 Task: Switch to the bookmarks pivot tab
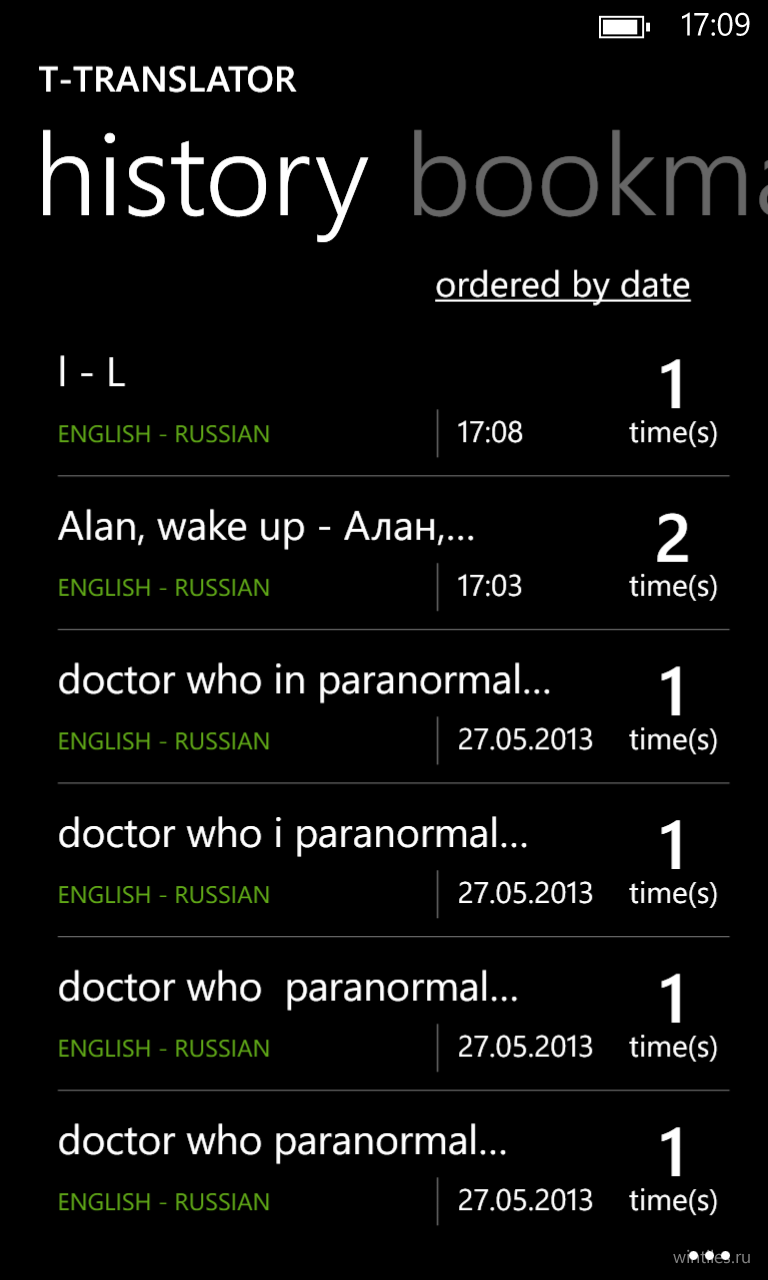pyautogui.click(x=589, y=178)
